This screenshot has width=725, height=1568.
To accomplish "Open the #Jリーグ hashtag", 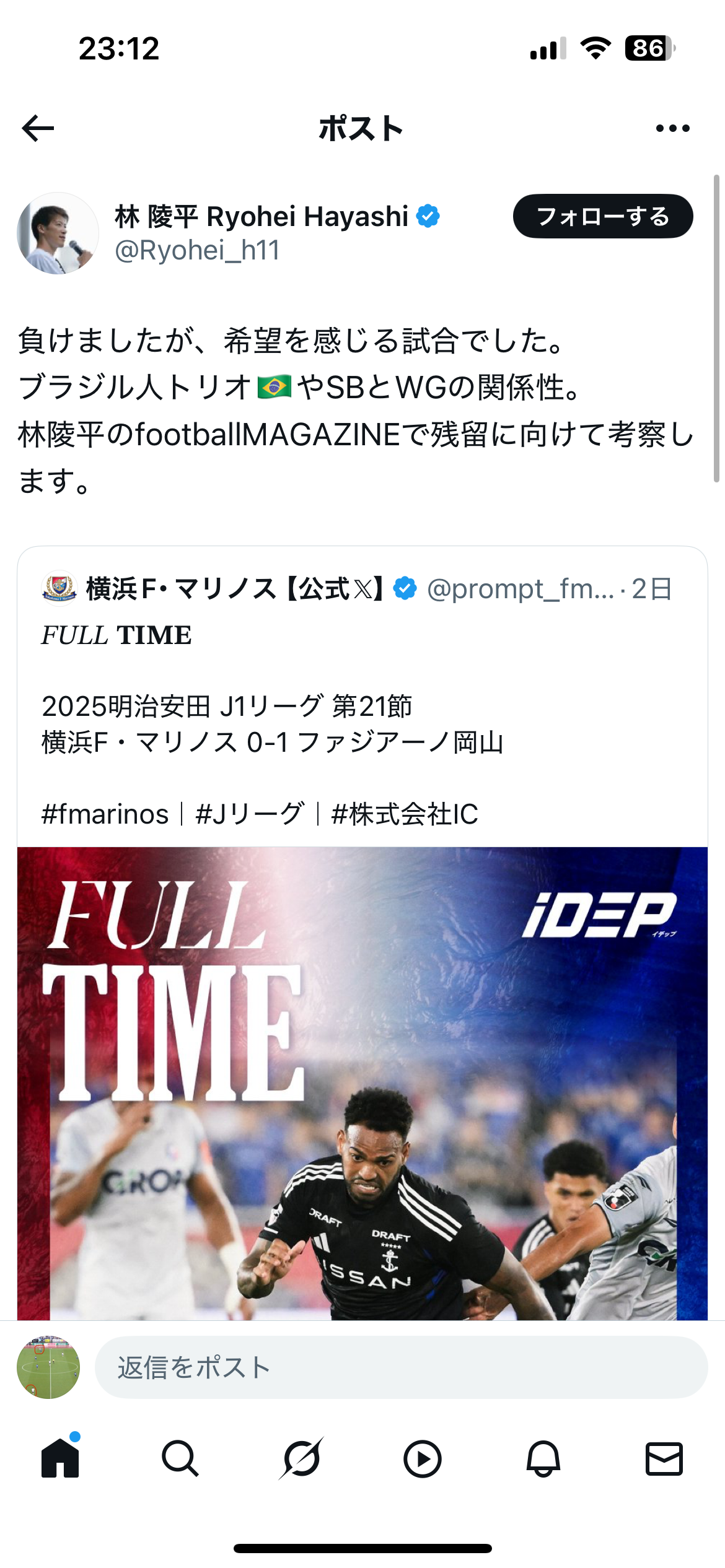I will click(x=250, y=814).
